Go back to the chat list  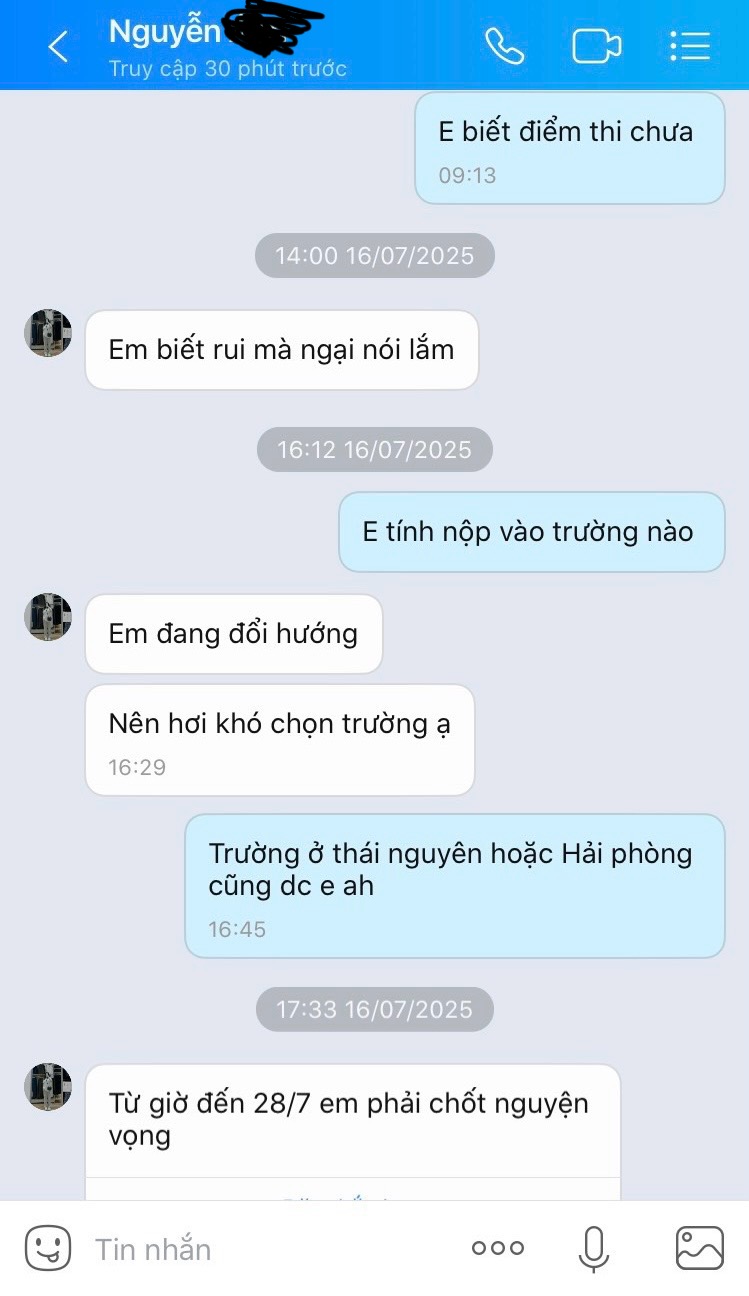tap(58, 46)
